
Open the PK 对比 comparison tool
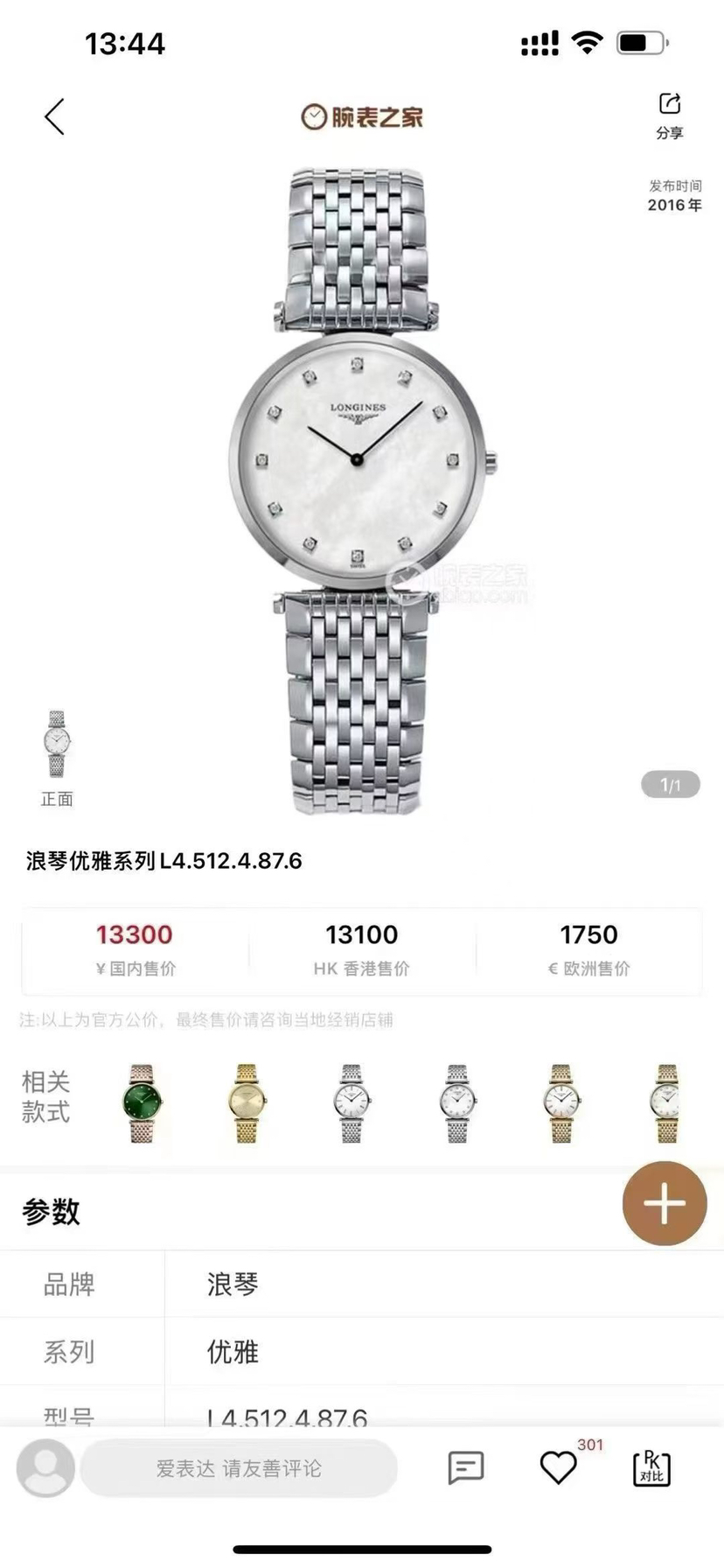[651, 1467]
